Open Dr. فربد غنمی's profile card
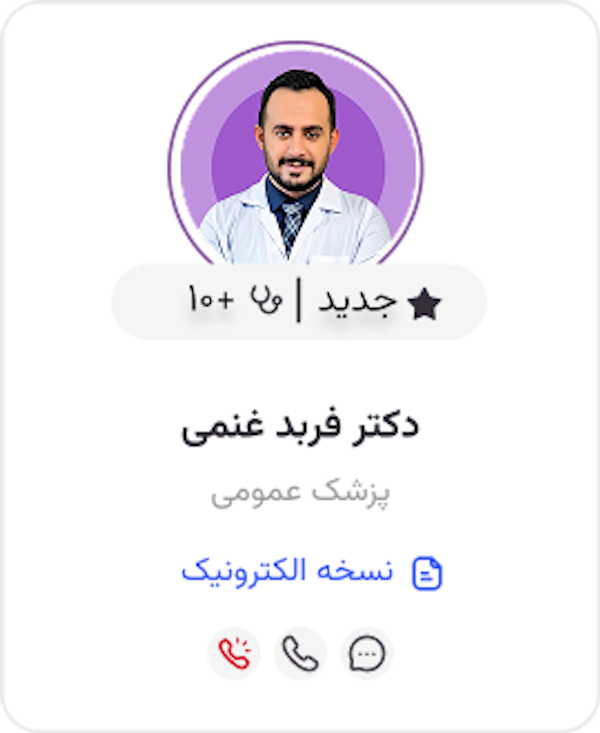 [x=300, y=427]
